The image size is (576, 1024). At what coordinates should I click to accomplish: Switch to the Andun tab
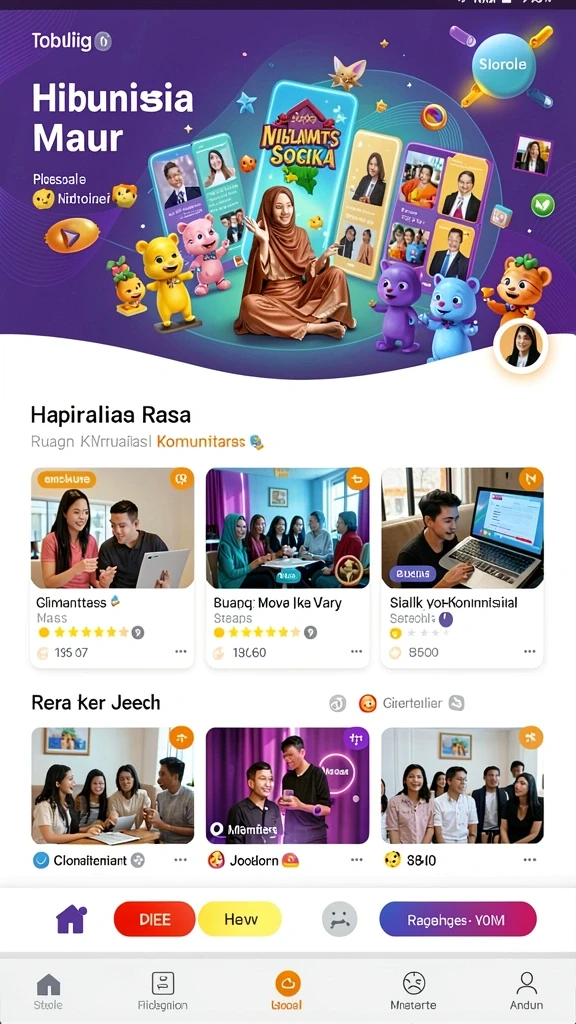point(526,991)
